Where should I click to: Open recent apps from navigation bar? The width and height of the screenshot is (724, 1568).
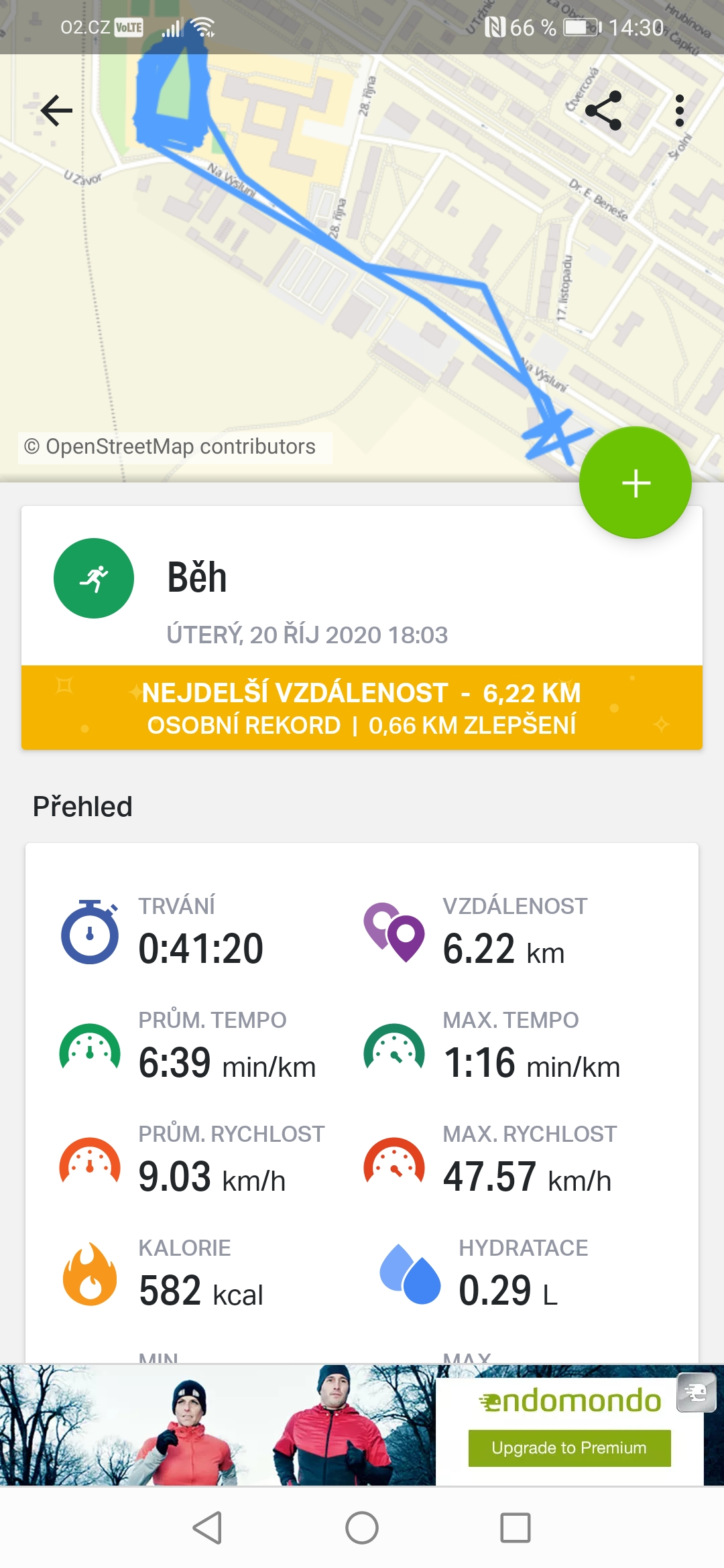tap(515, 1528)
